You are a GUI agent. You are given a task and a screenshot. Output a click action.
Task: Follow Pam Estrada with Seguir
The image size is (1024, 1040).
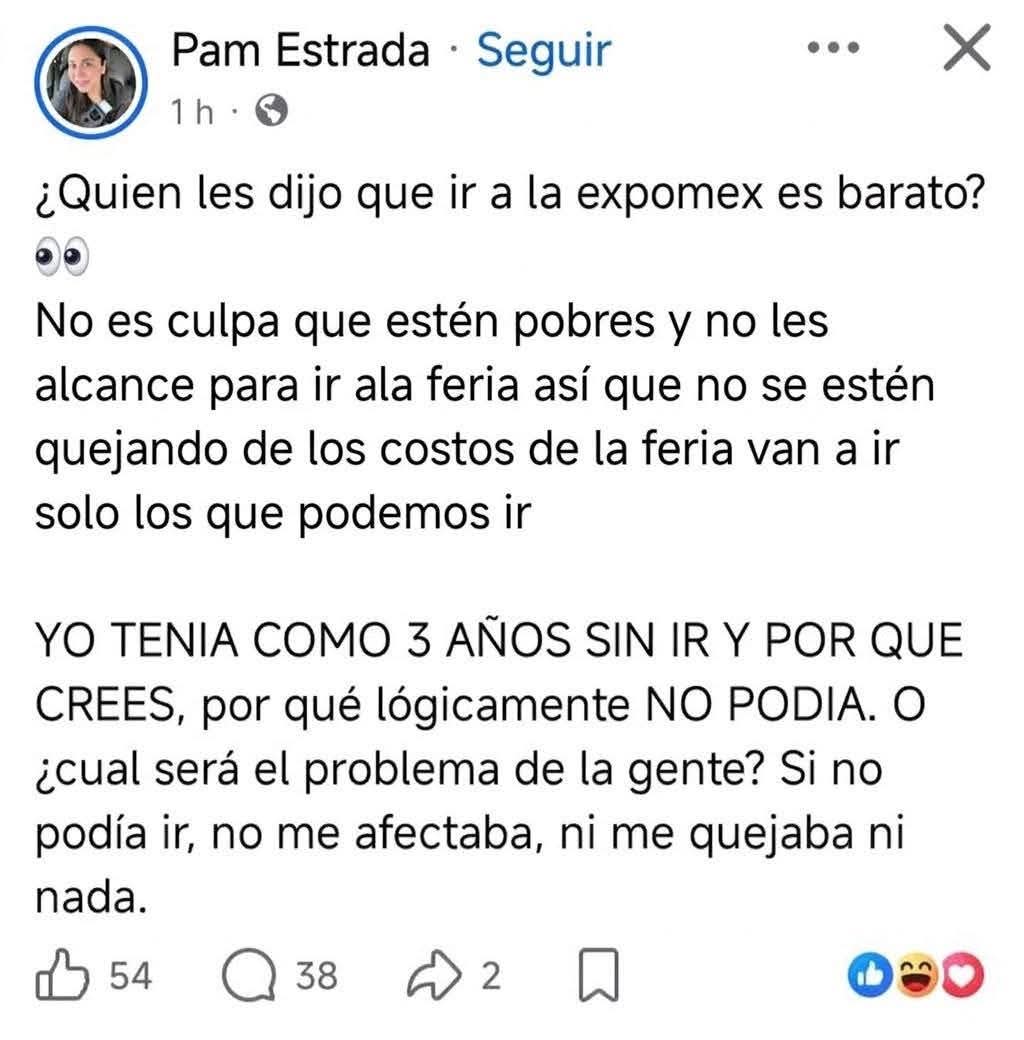544,51
